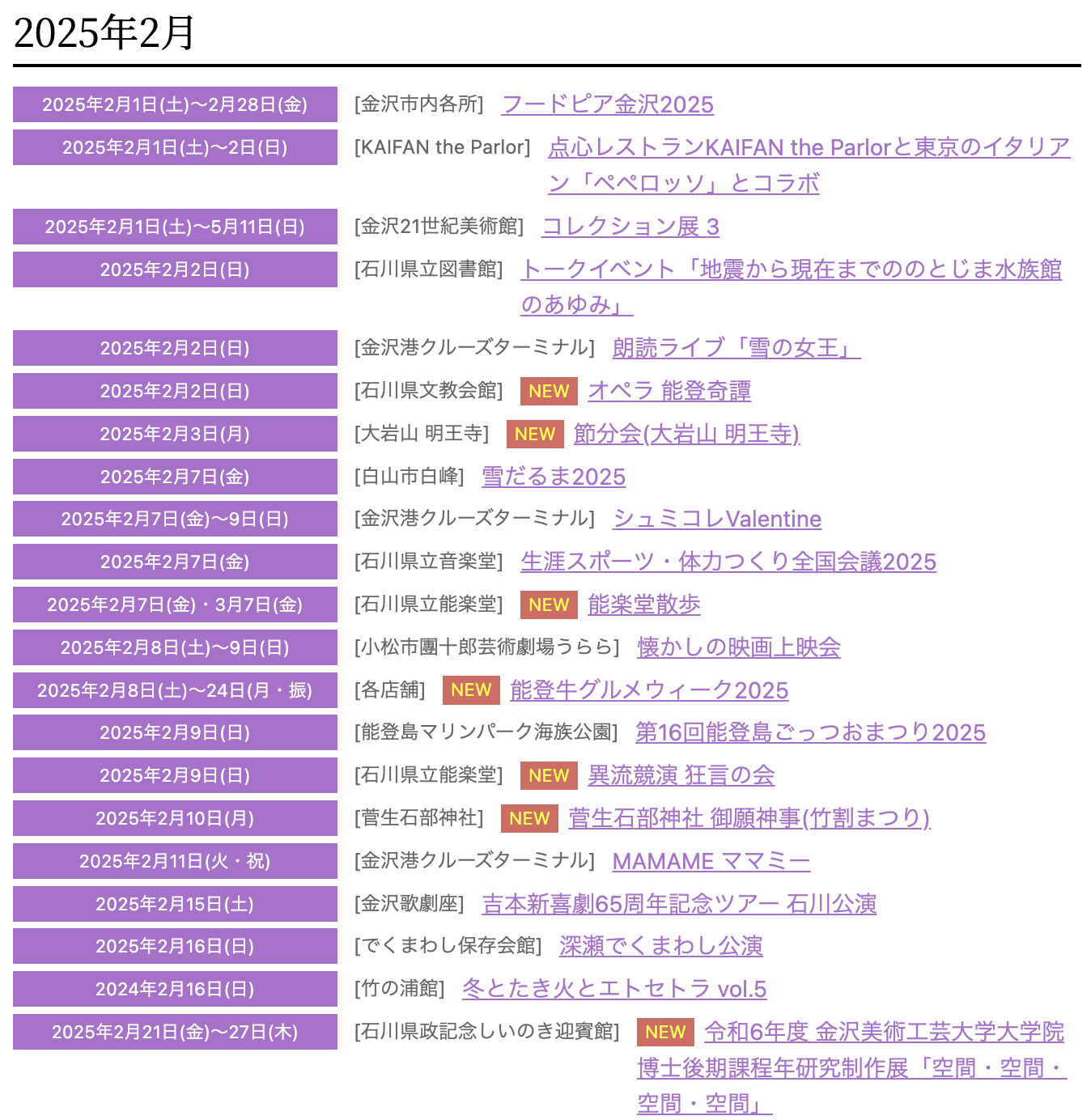Open 朗読ライブ「雪の女王」 link
This screenshot has width=1091, height=1120.
(x=736, y=348)
